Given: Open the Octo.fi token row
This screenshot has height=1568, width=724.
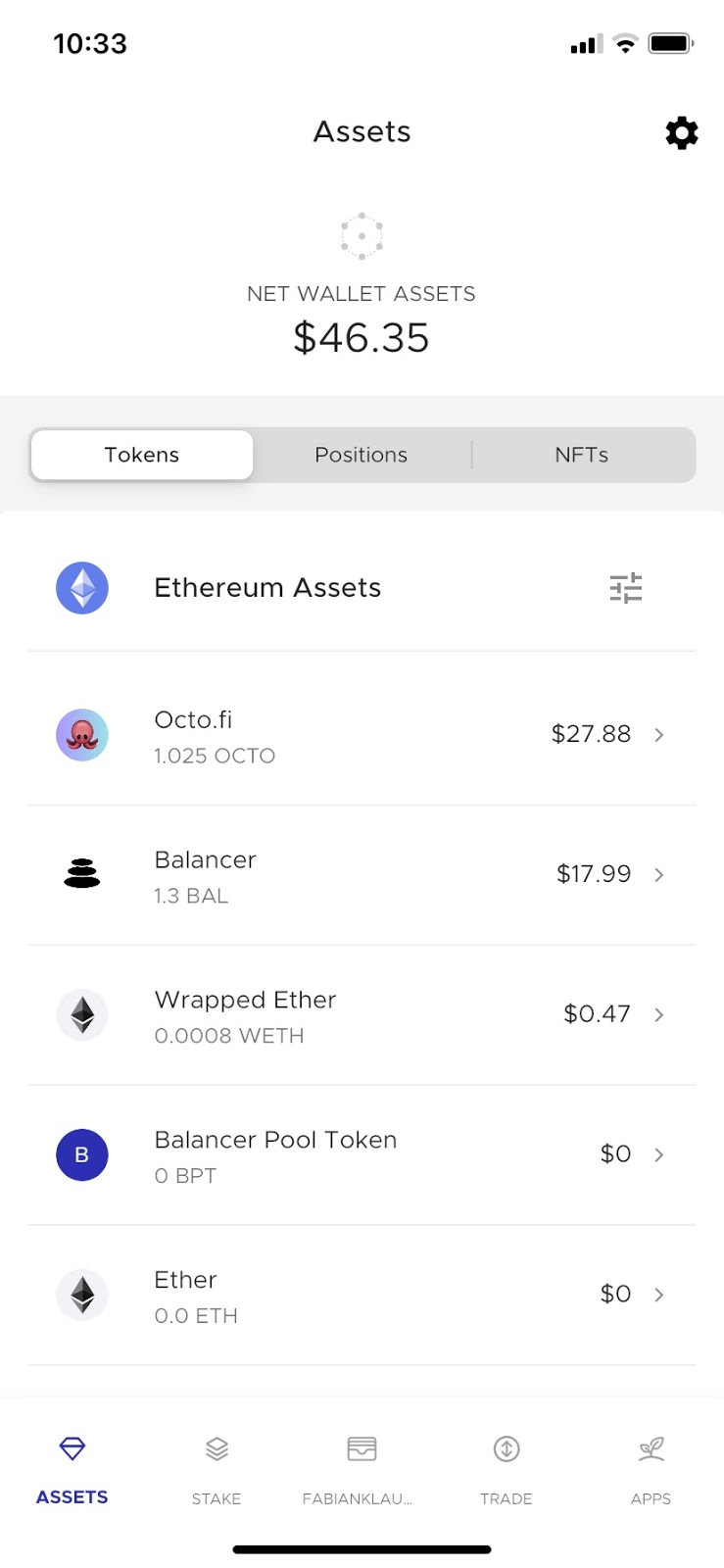Looking at the screenshot, I should coord(362,735).
